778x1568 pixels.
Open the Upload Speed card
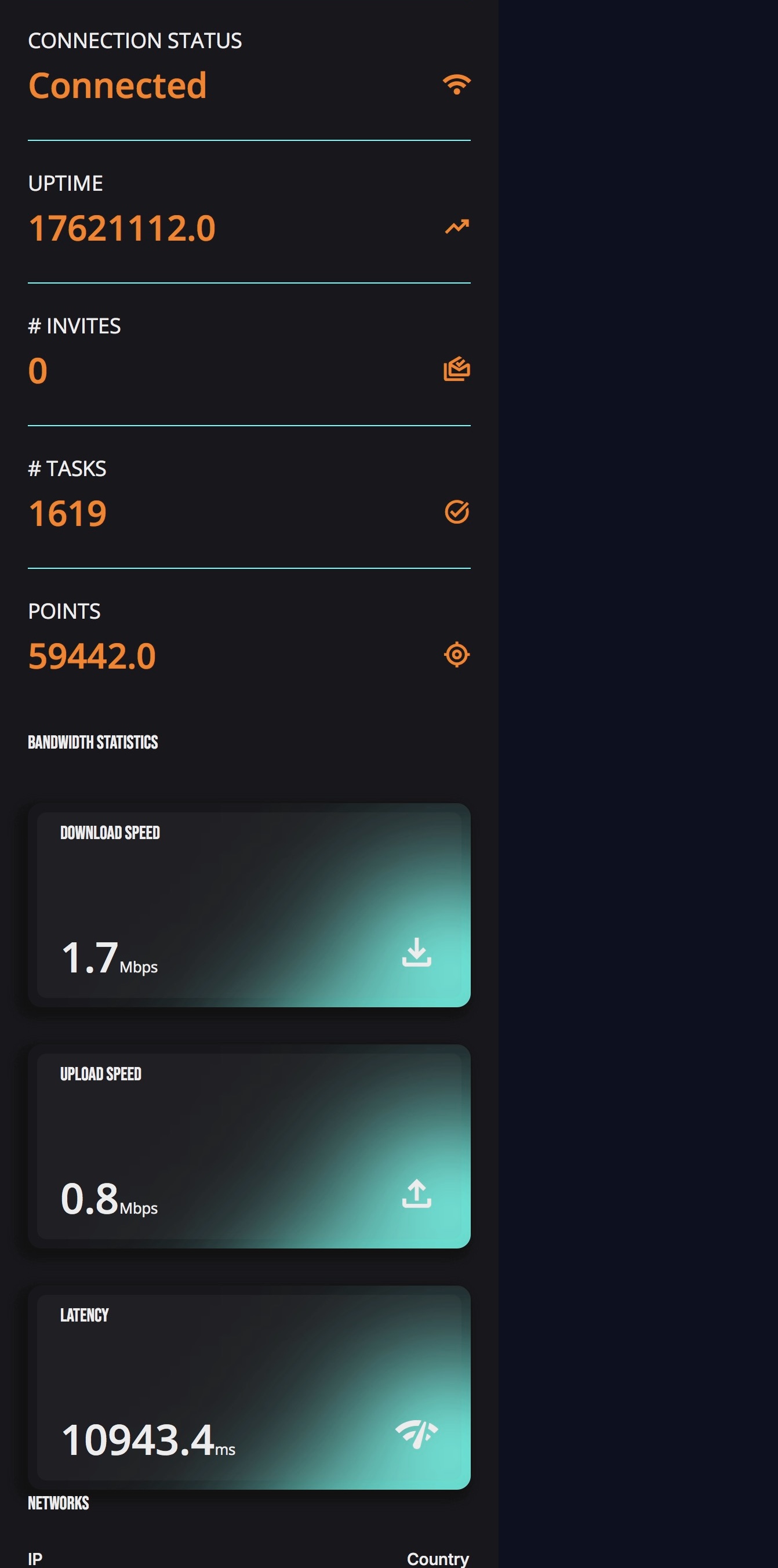coord(249,1146)
